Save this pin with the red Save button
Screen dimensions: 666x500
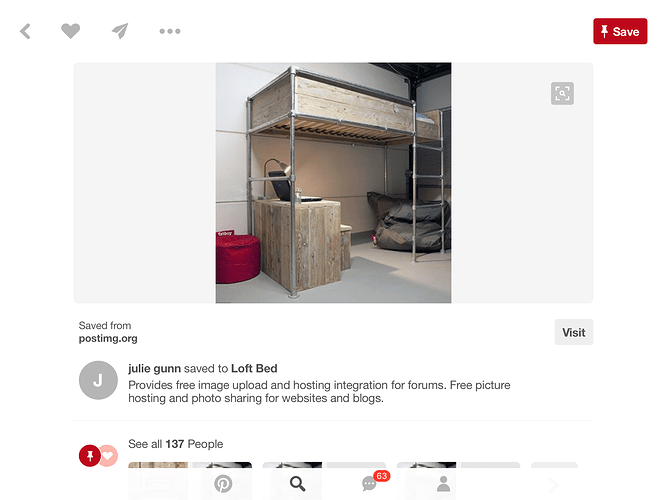click(619, 32)
